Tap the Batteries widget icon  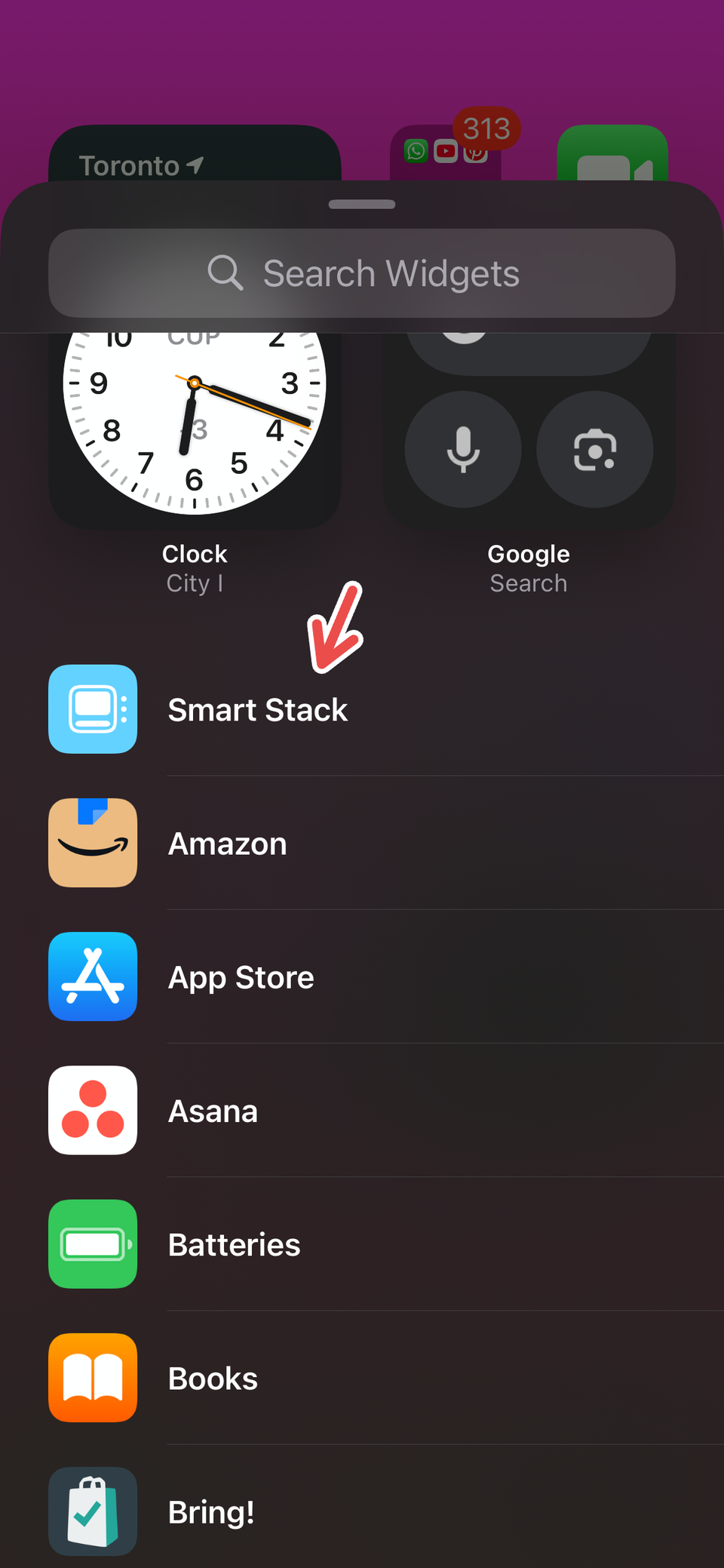92,1244
